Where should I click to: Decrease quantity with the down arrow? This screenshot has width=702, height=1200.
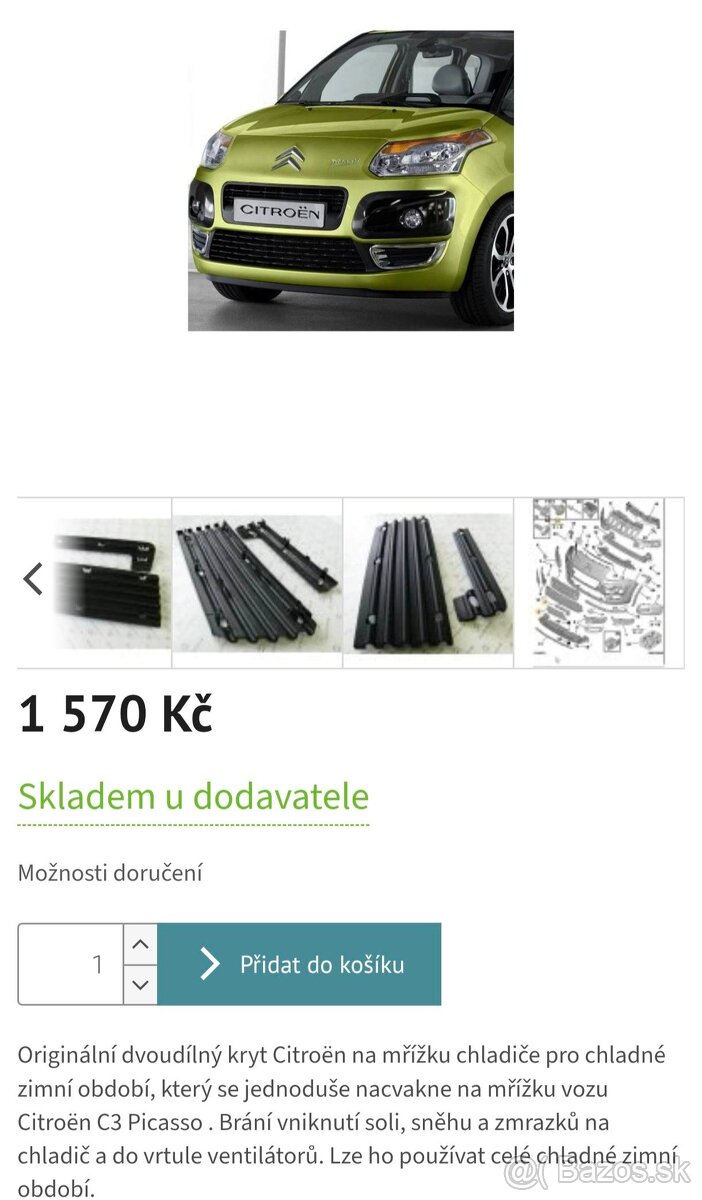pyautogui.click(x=141, y=985)
